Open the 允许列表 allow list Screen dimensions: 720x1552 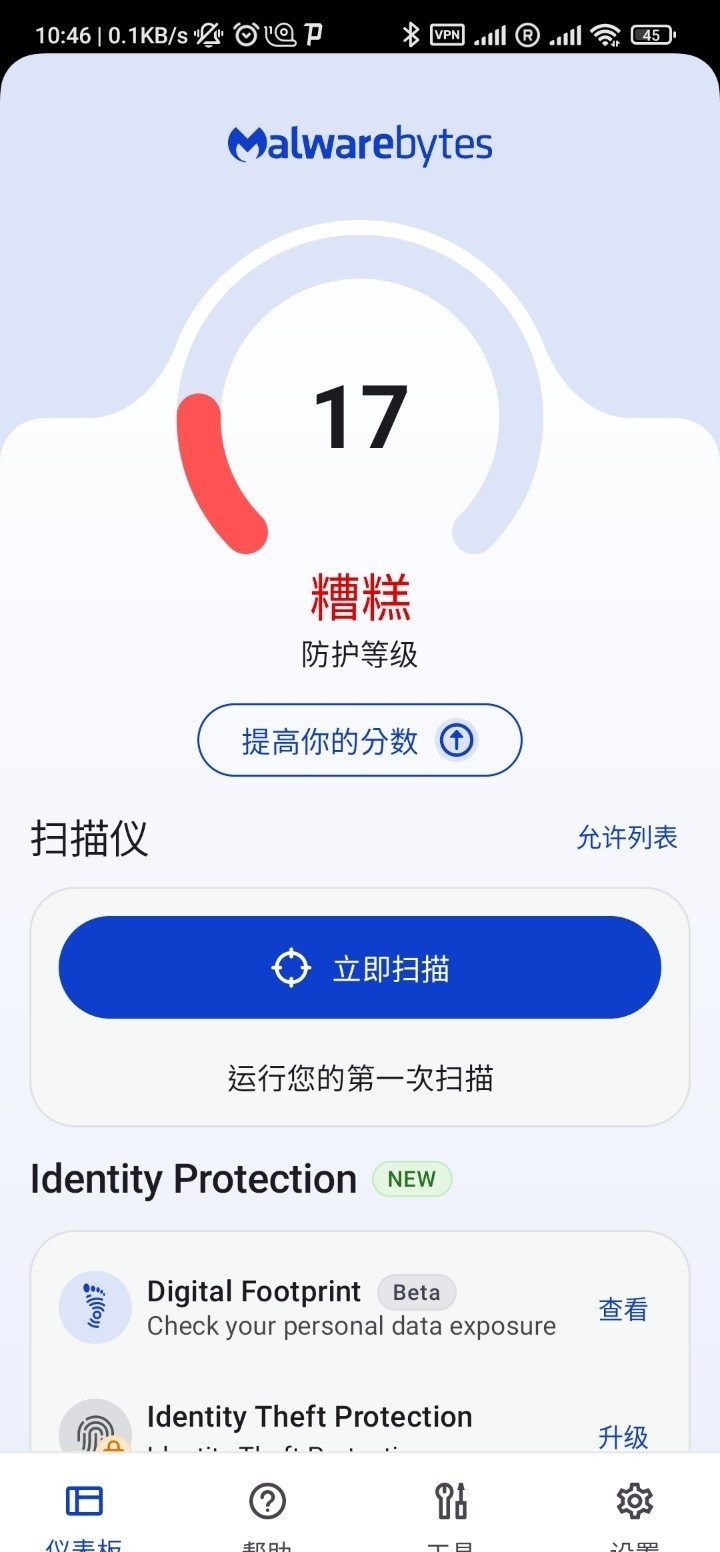coord(628,838)
